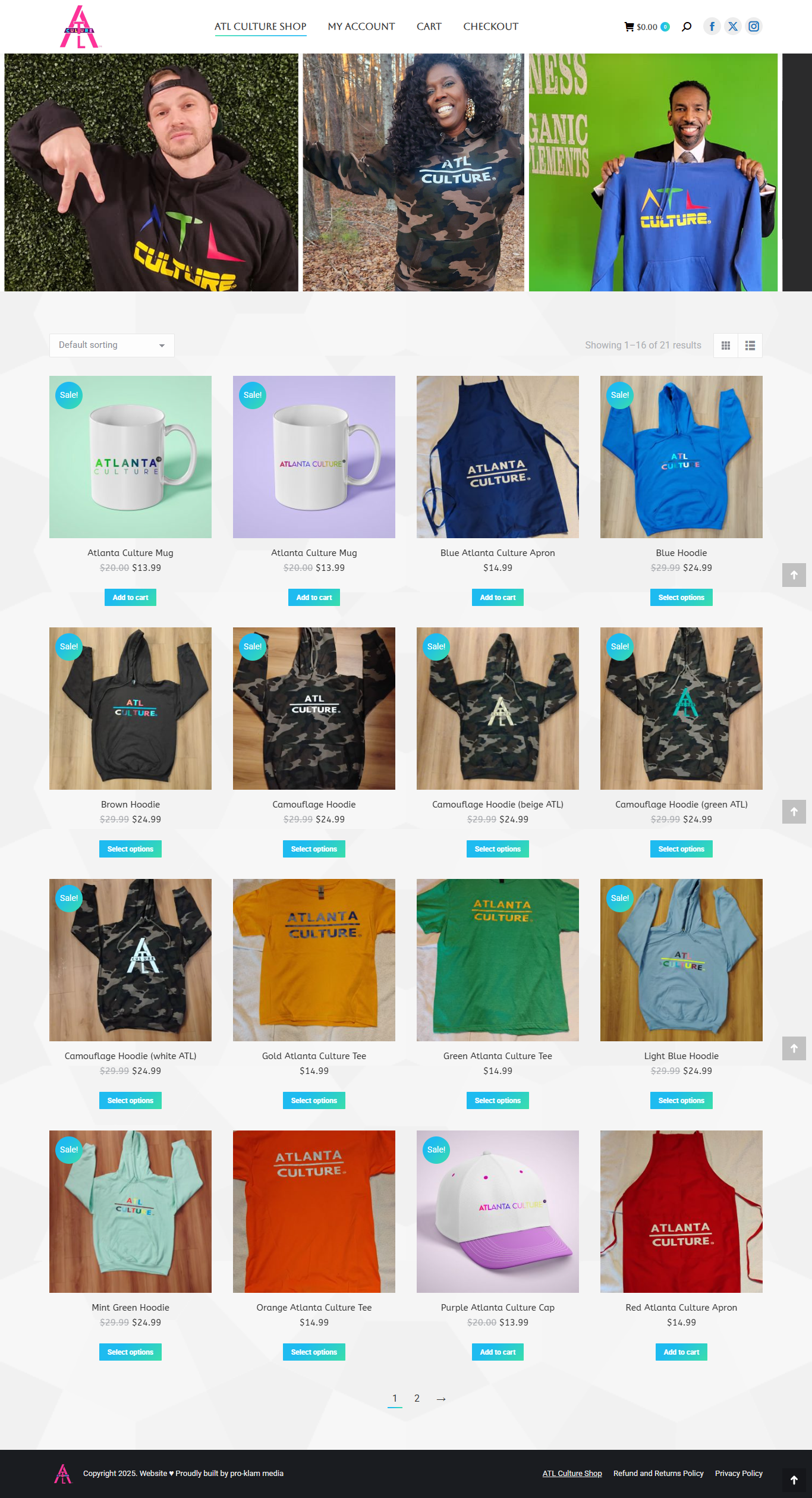The width and height of the screenshot is (812, 1498).
Task: Select options for Gold Atlanta Culture Tee
Action: [x=314, y=1101]
